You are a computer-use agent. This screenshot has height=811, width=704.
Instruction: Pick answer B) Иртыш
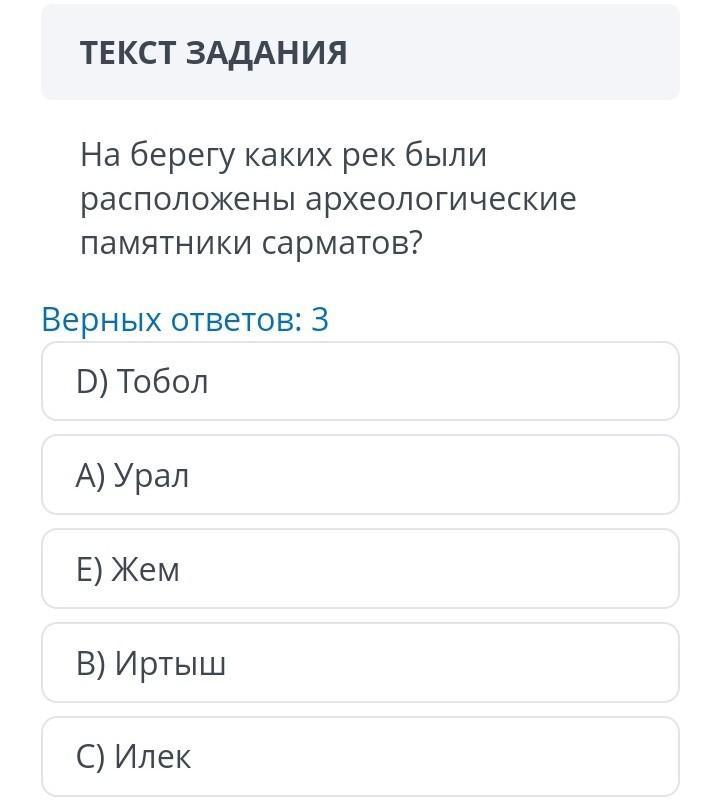click(360, 663)
